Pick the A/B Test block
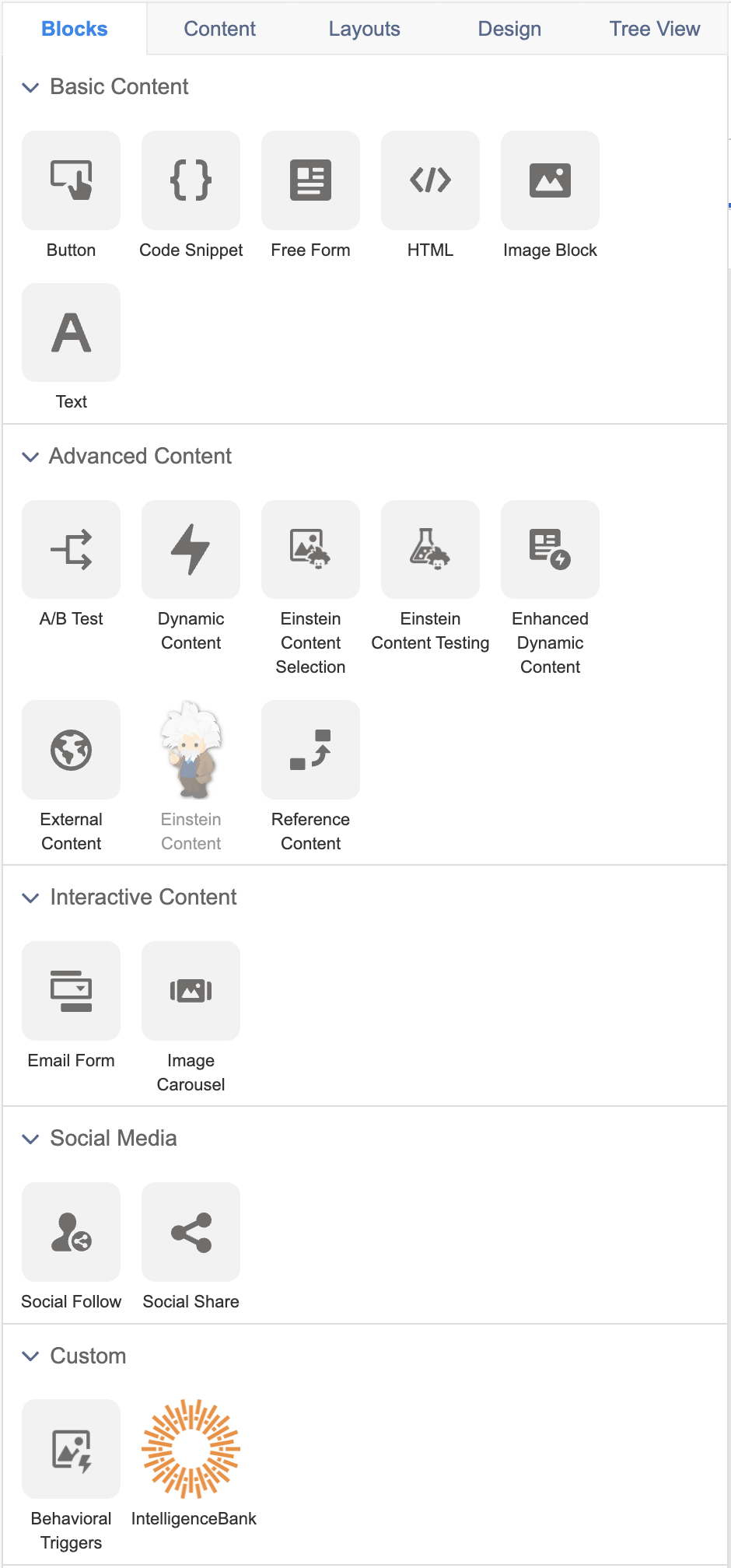The width and height of the screenshot is (731, 1568). click(x=71, y=550)
